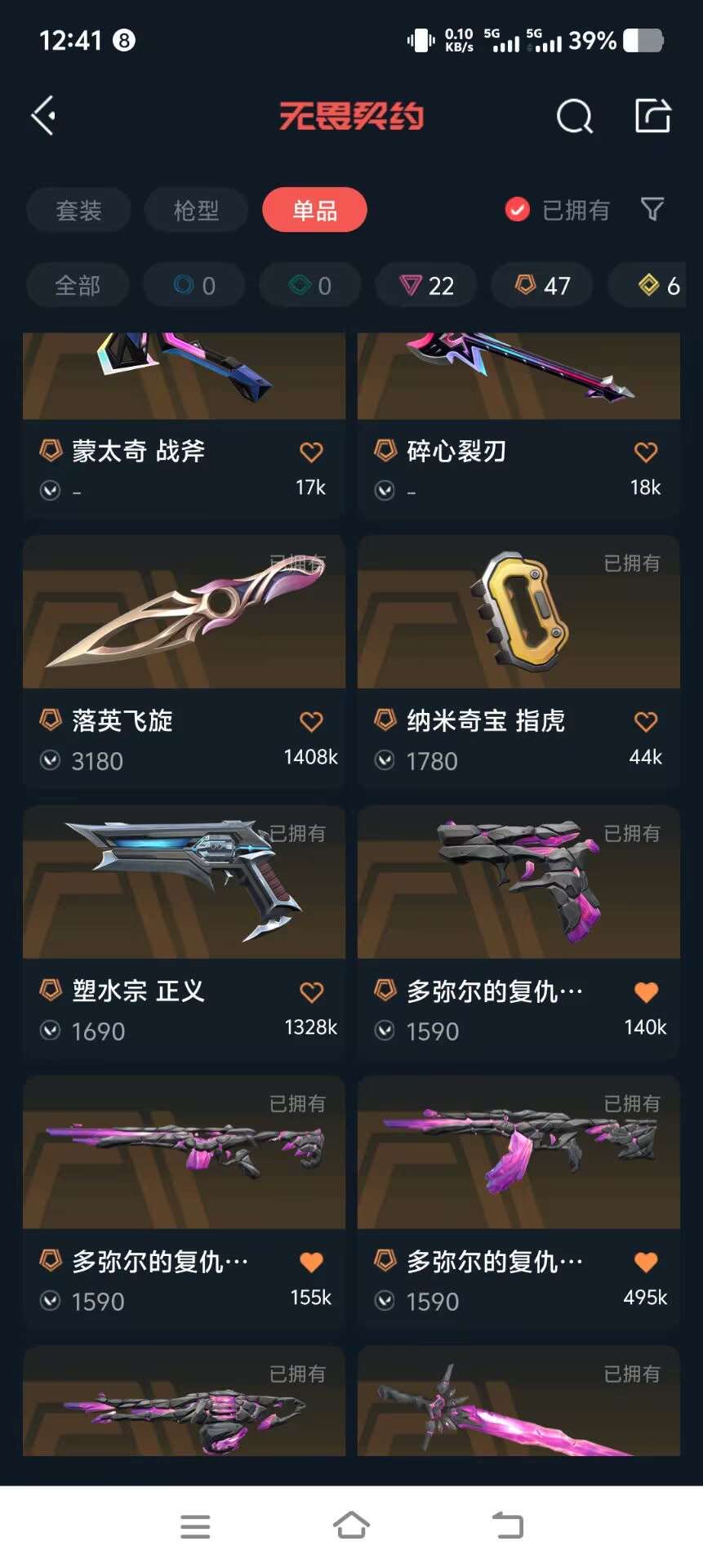Unlike the 多弥尔的复仇 item priced 1590 with 140k
The width and height of the screenshot is (703, 1568).
point(646,991)
